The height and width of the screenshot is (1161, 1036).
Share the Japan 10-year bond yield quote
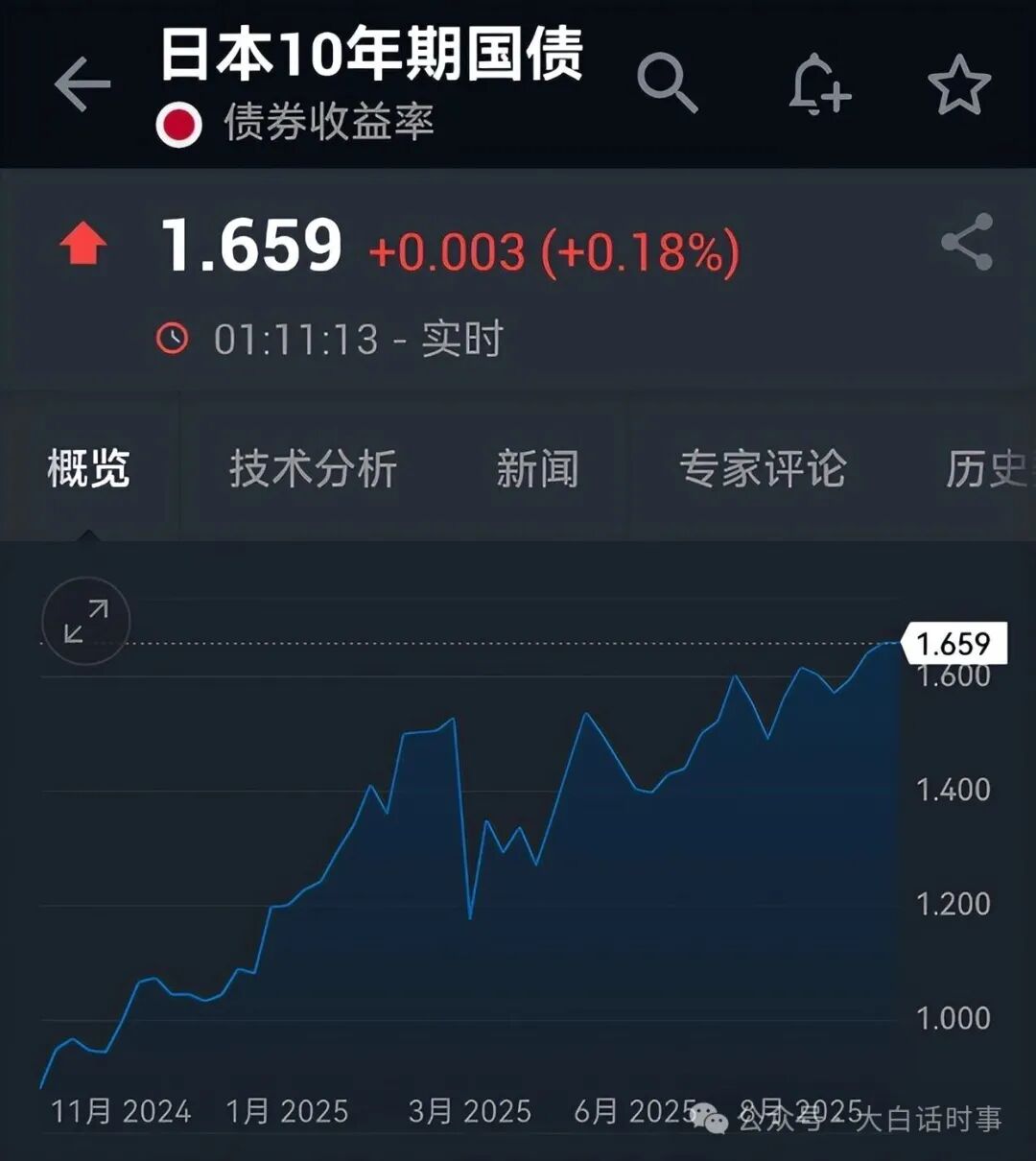(x=966, y=242)
